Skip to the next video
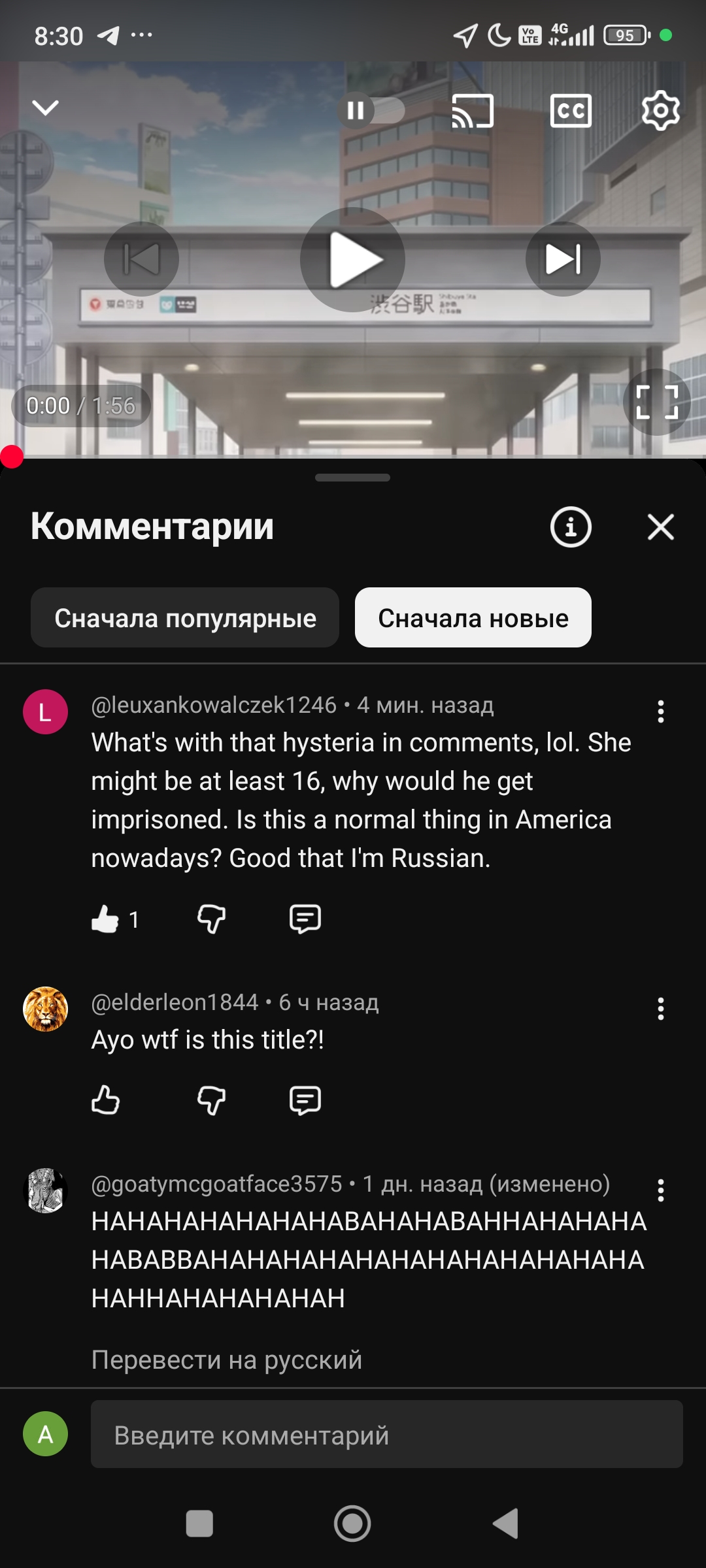Image resolution: width=706 pixels, height=1568 pixels. 563,259
